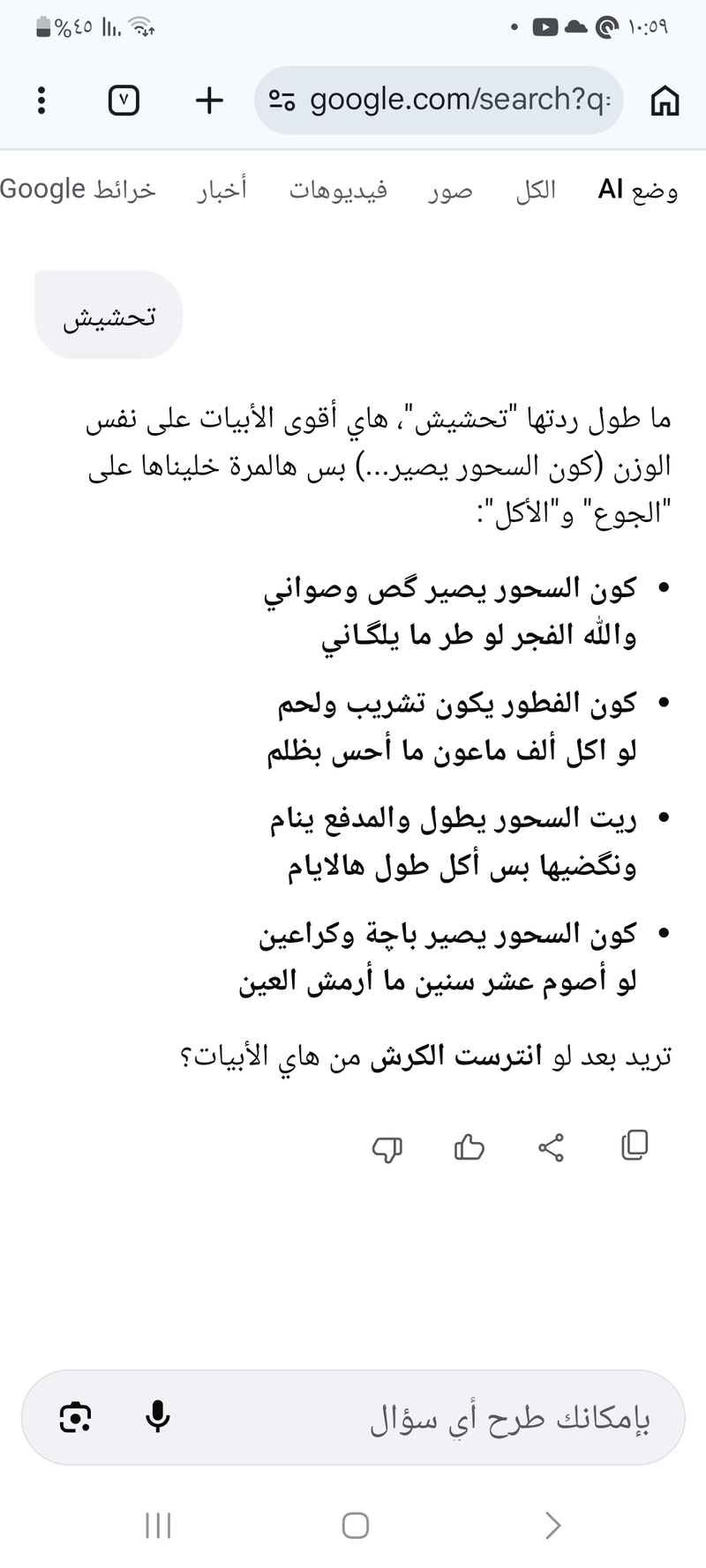Switch to the الكل results tab
Screen dimensions: 706x1568
coord(536,190)
